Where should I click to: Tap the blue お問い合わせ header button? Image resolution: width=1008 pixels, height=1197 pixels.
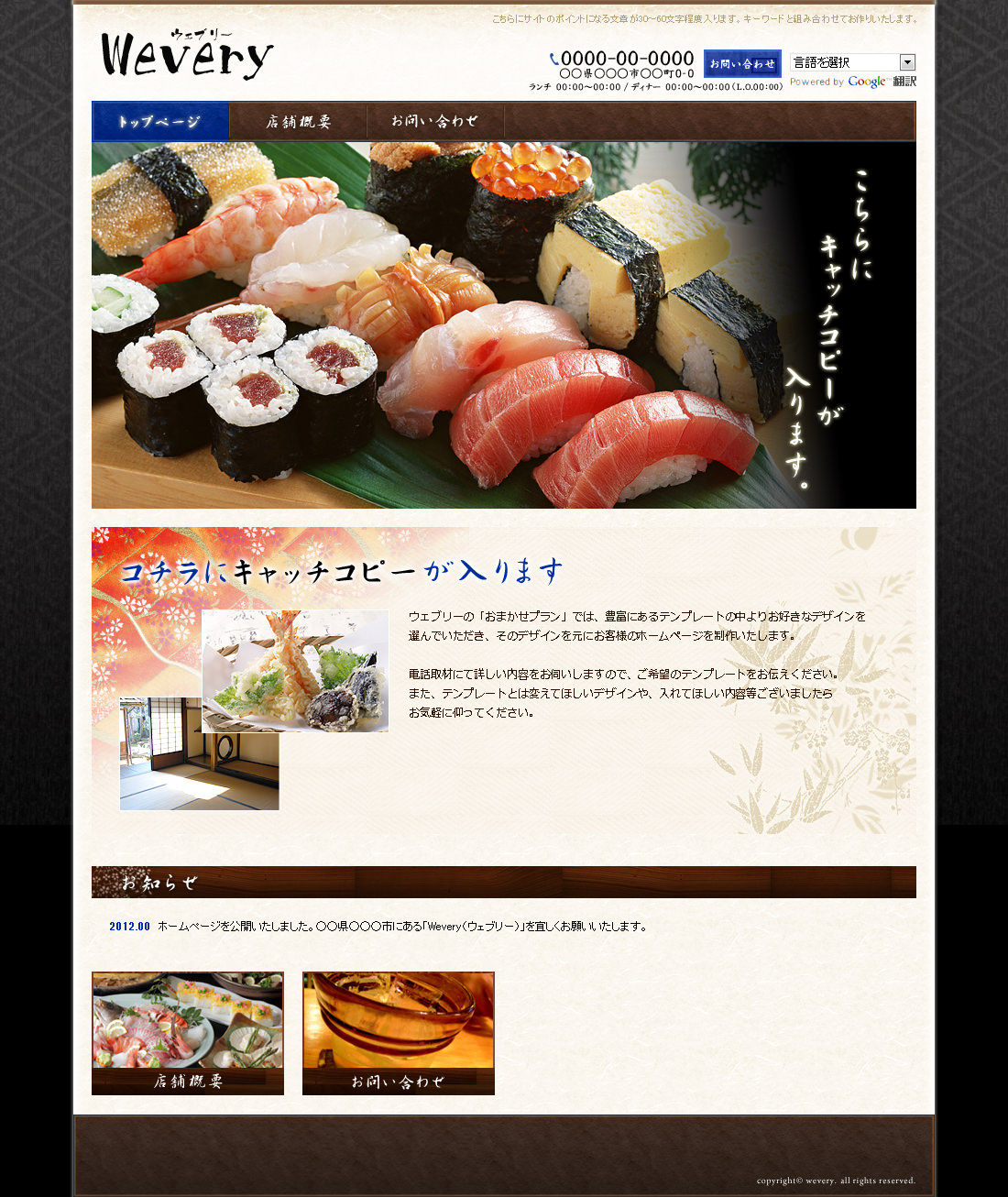coord(742,63)
